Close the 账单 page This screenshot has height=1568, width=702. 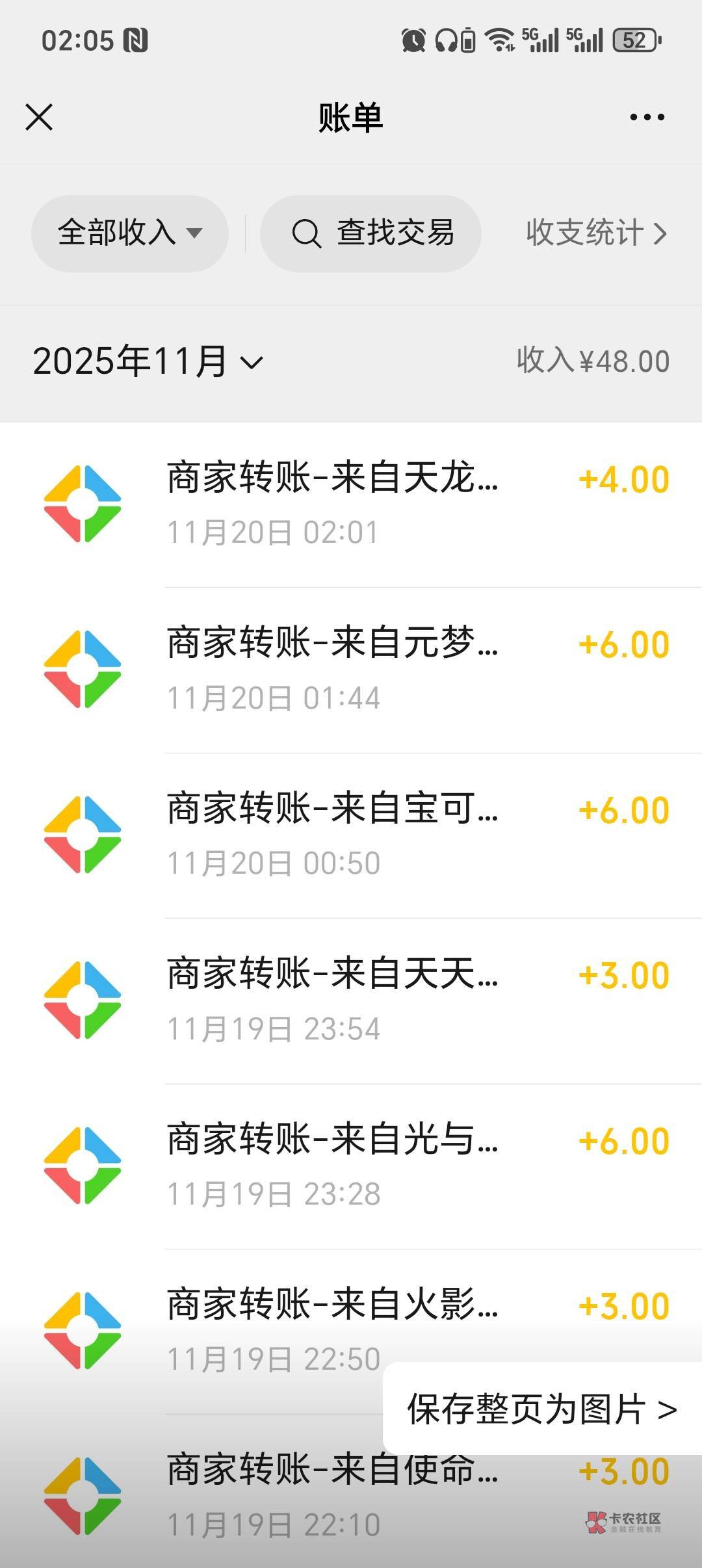click(x=39, y=118)
